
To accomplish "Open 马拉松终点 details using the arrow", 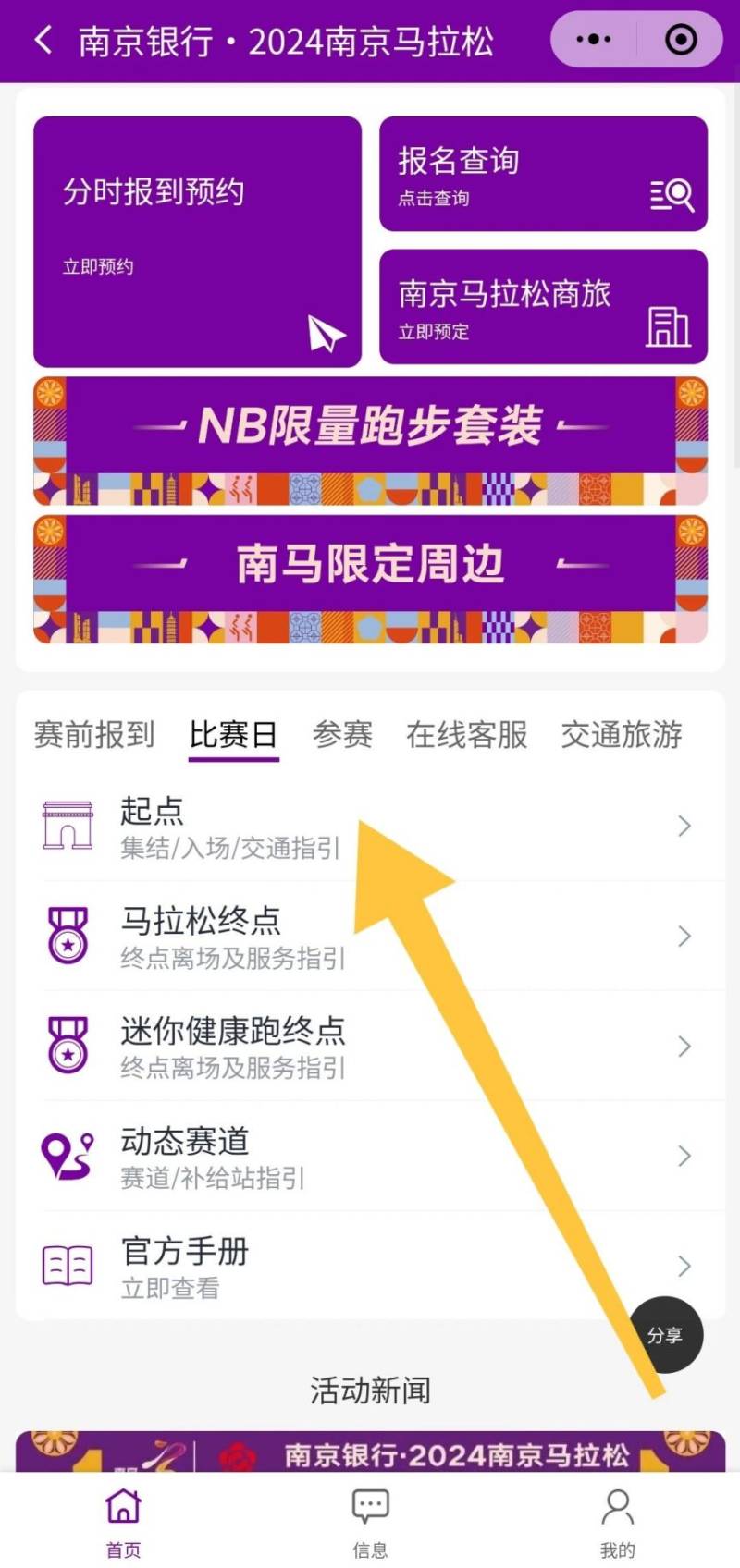I will tap(684, 936).
